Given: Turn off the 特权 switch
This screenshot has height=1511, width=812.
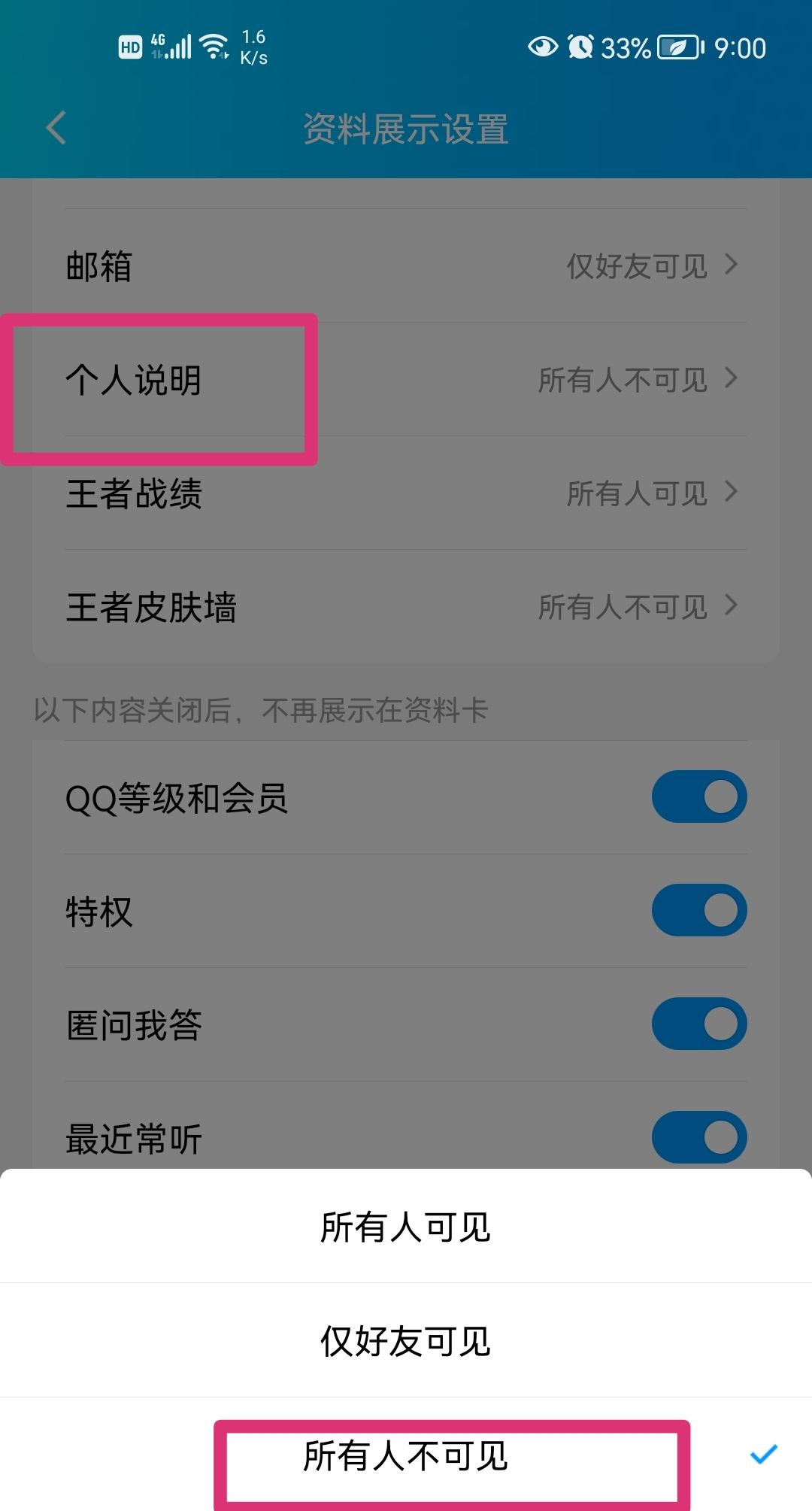Looking at the screenshot, I should 698,909.
